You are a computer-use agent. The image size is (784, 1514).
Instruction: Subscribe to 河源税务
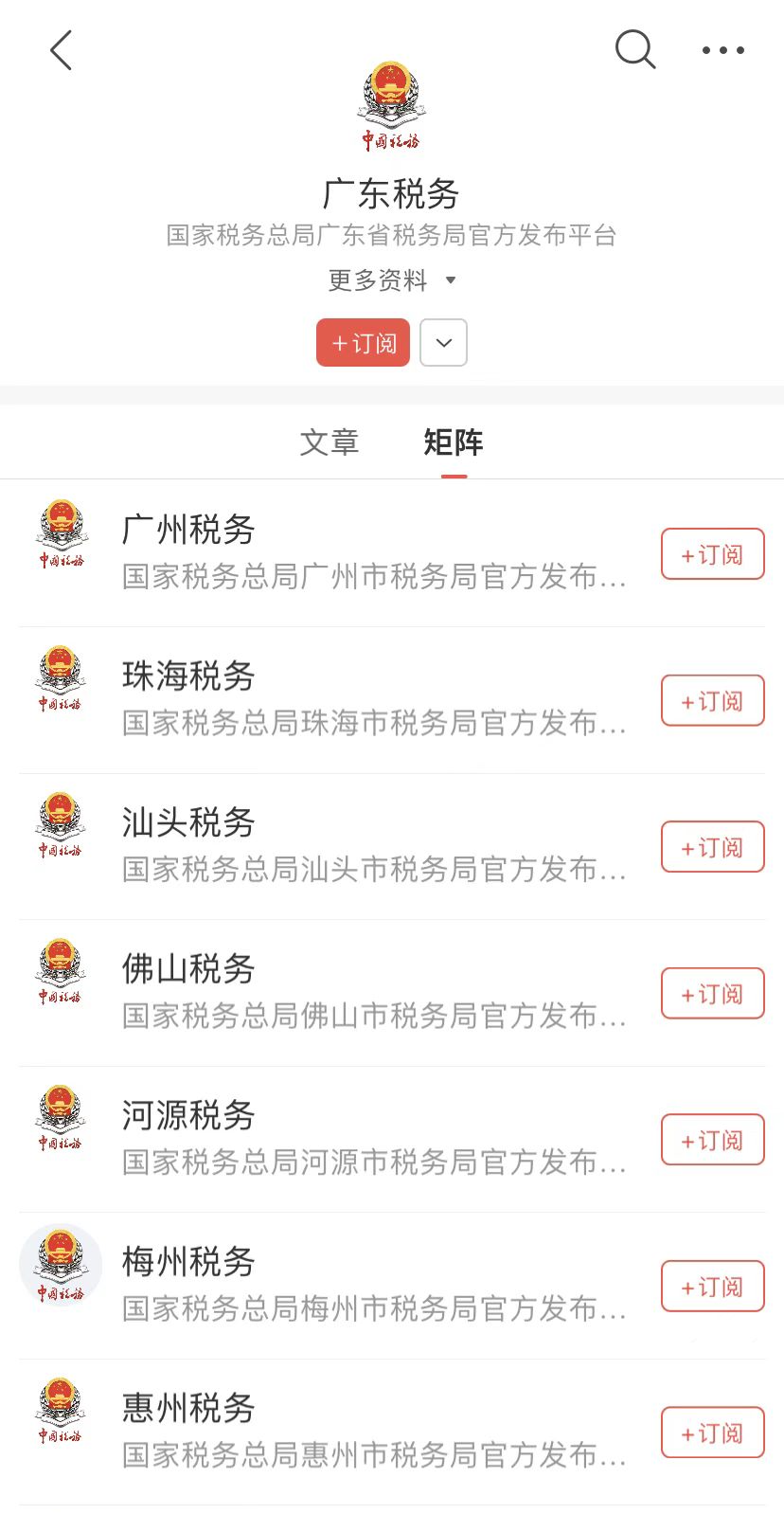(x=712, y=1140)
